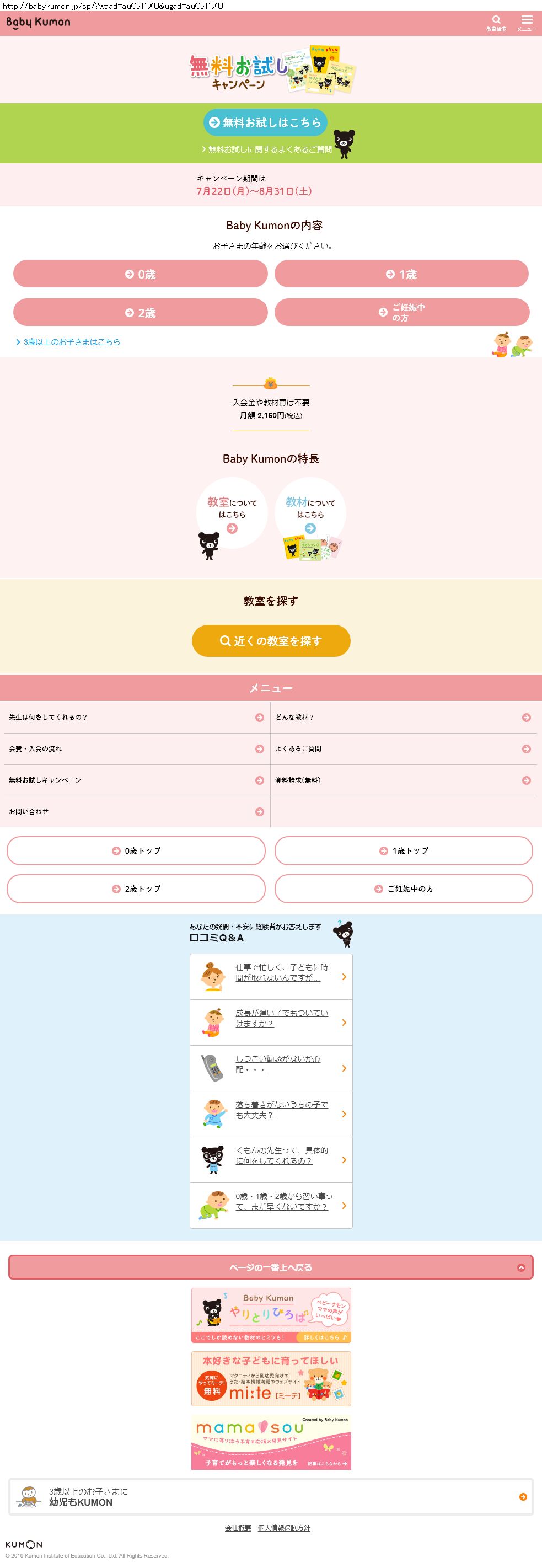Open the hamburger menu

[526, 23]
